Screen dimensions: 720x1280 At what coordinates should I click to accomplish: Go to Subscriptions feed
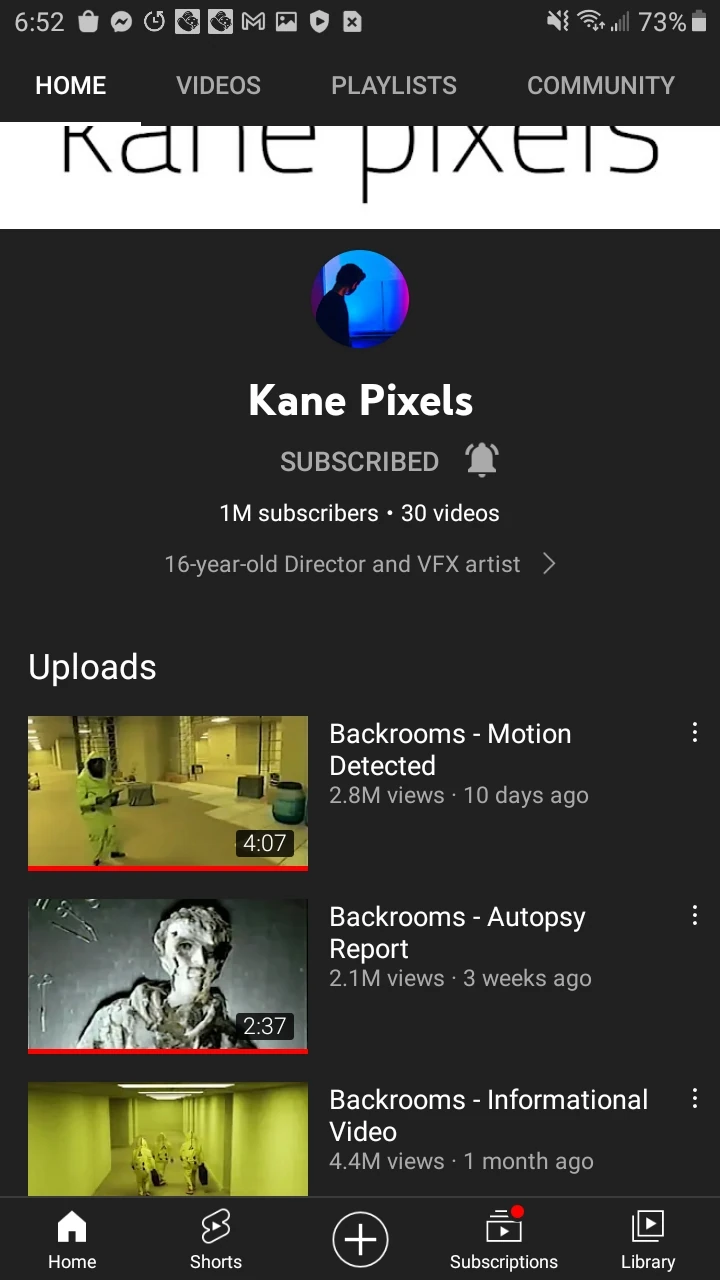click(x=503, y=1238)
